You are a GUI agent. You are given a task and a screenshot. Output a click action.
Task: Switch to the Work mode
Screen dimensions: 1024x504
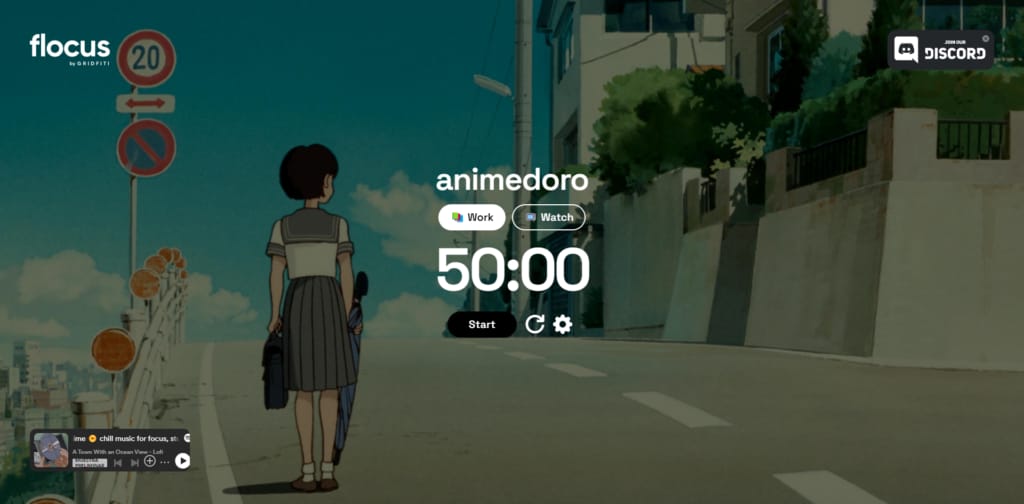471,217
